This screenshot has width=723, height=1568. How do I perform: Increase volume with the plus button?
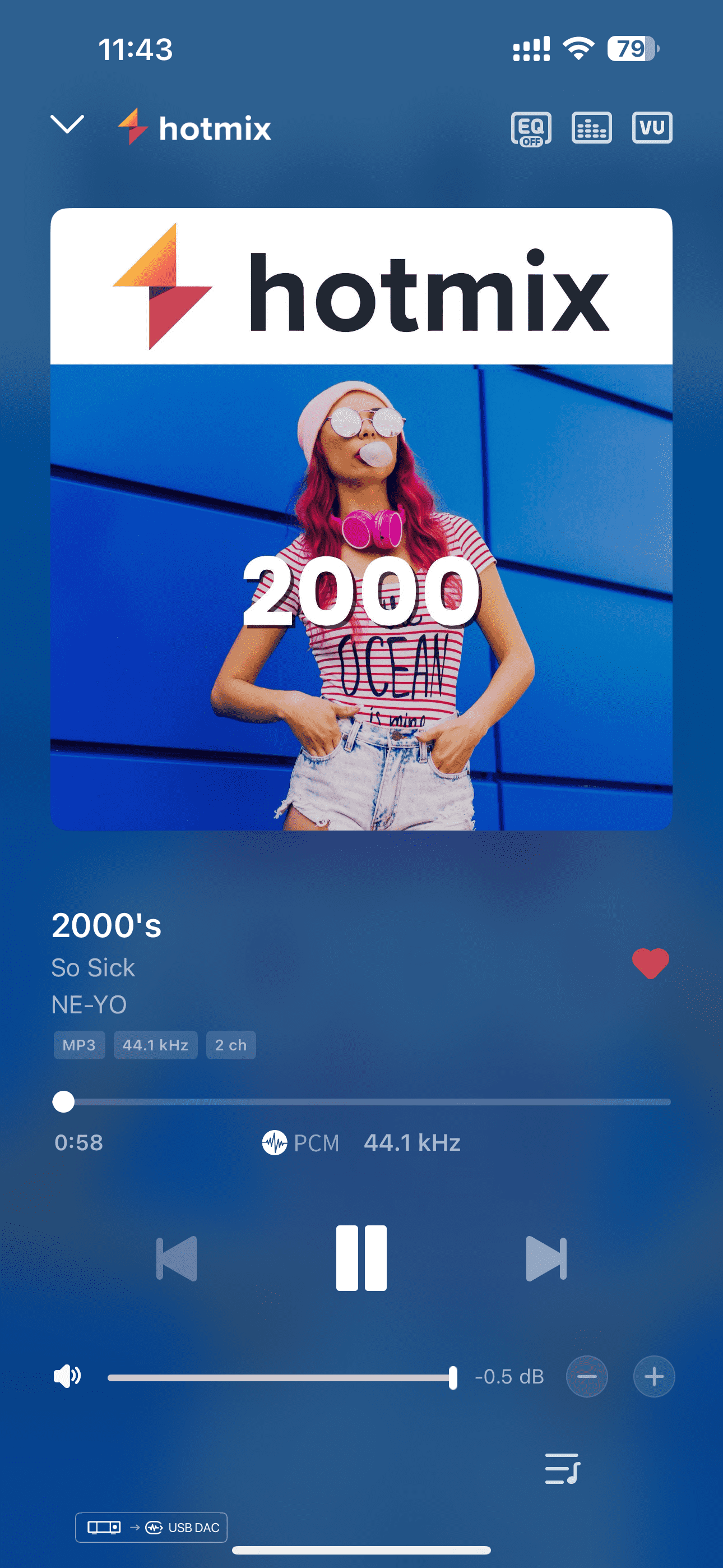654,1376
